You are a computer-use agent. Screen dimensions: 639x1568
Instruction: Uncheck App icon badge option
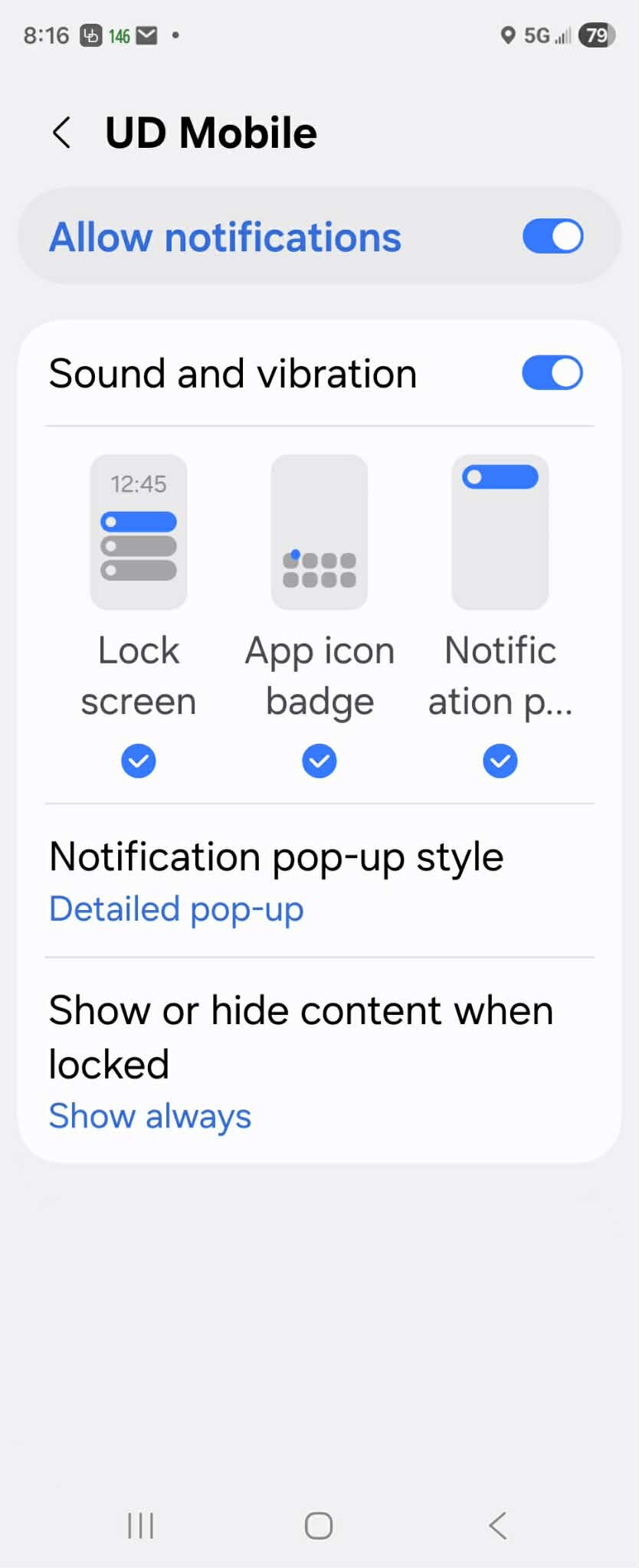pyautogui.click(x=319, y=761)
